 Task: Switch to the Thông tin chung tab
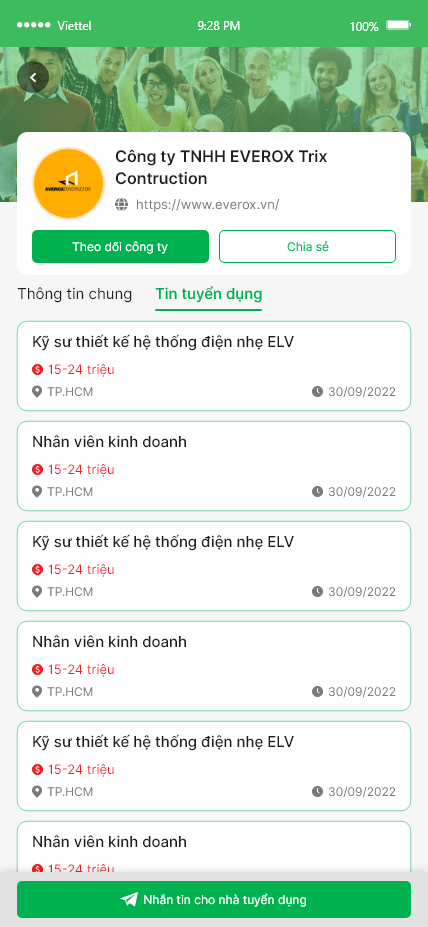point(74,294)
